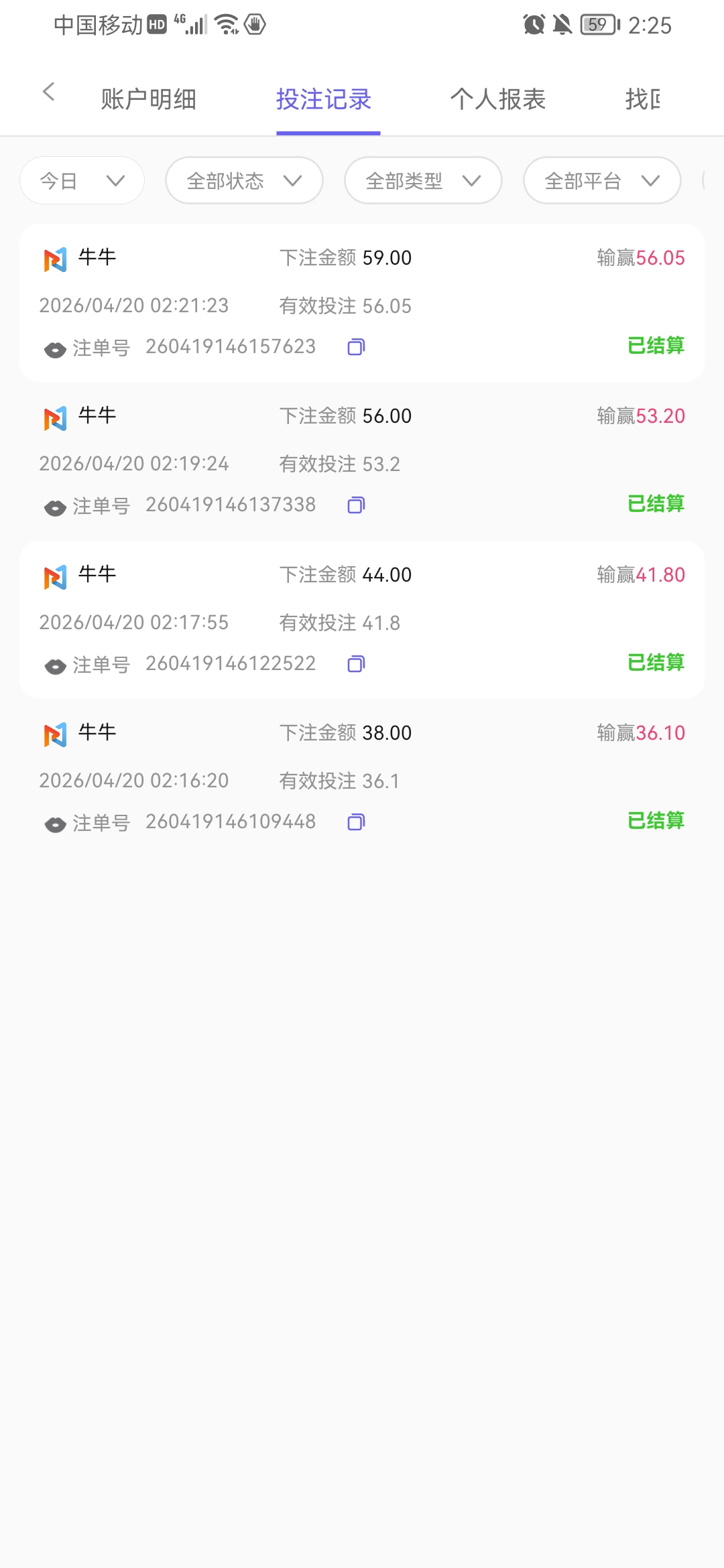724x1568 pixels.
Task: Copy order number 260419146157623 via copy icon
Action: pyautogui.click(x=355, y=346)
